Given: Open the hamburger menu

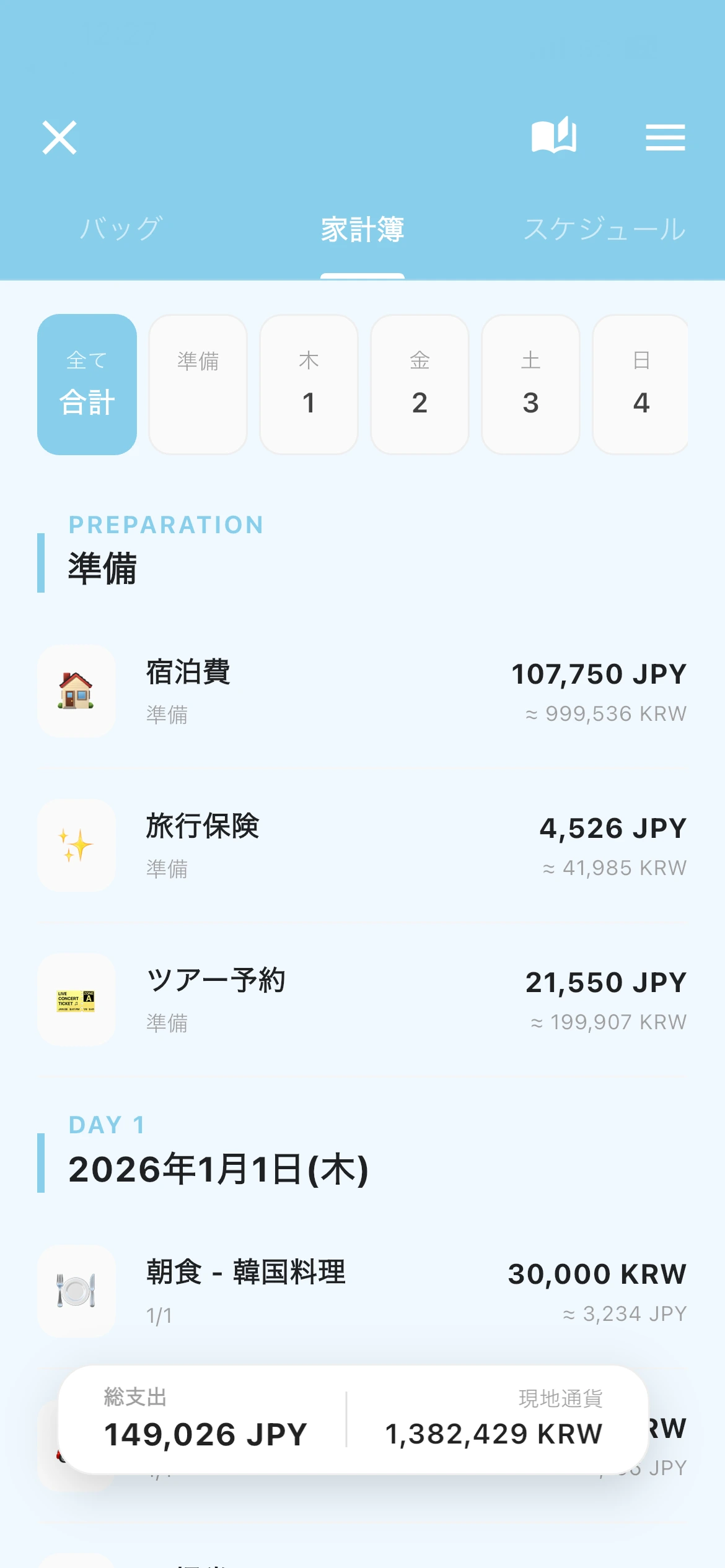Looking at the screenshot, I should (x=665, y=137).
